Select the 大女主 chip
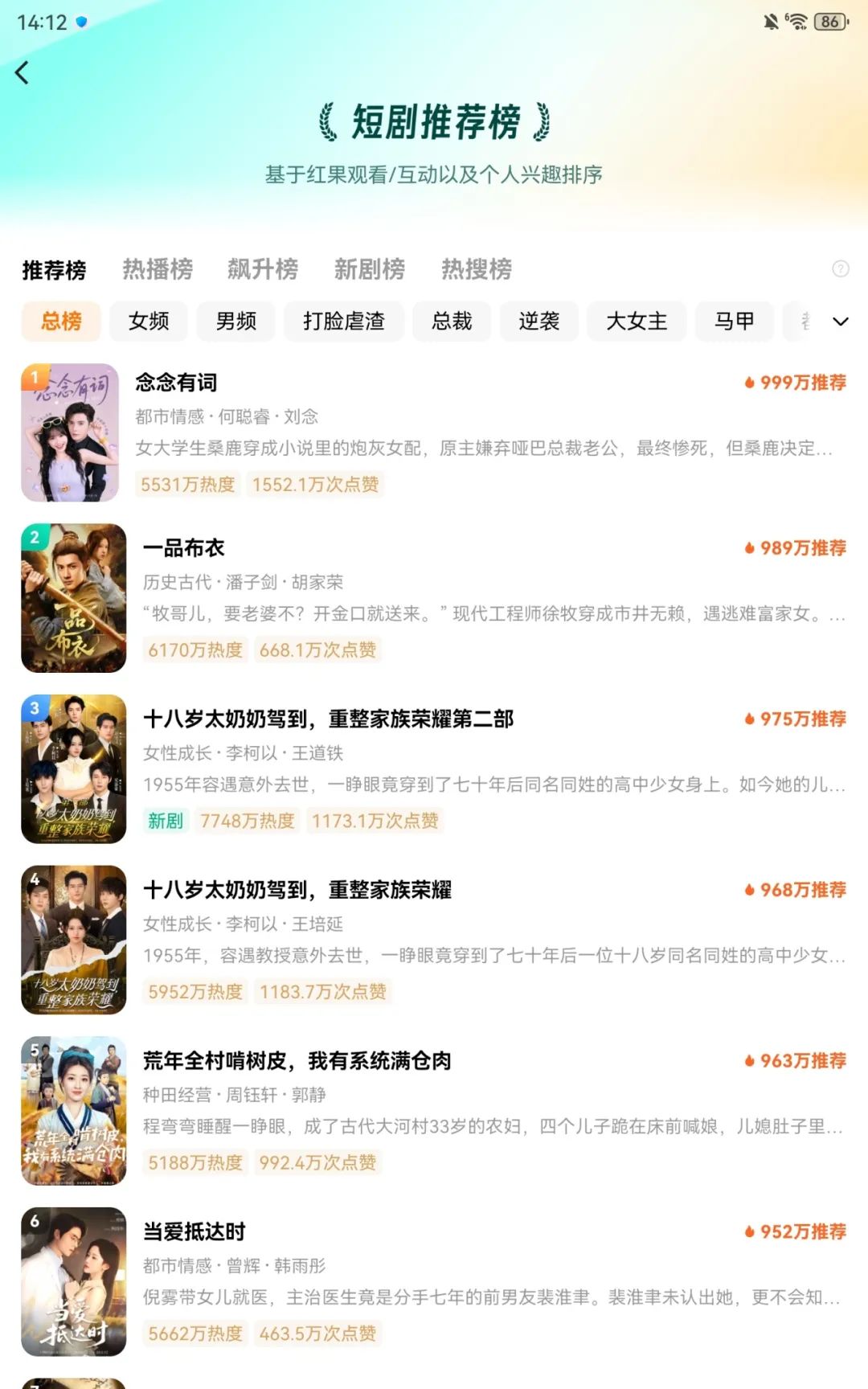 click(x=637, y=322)
